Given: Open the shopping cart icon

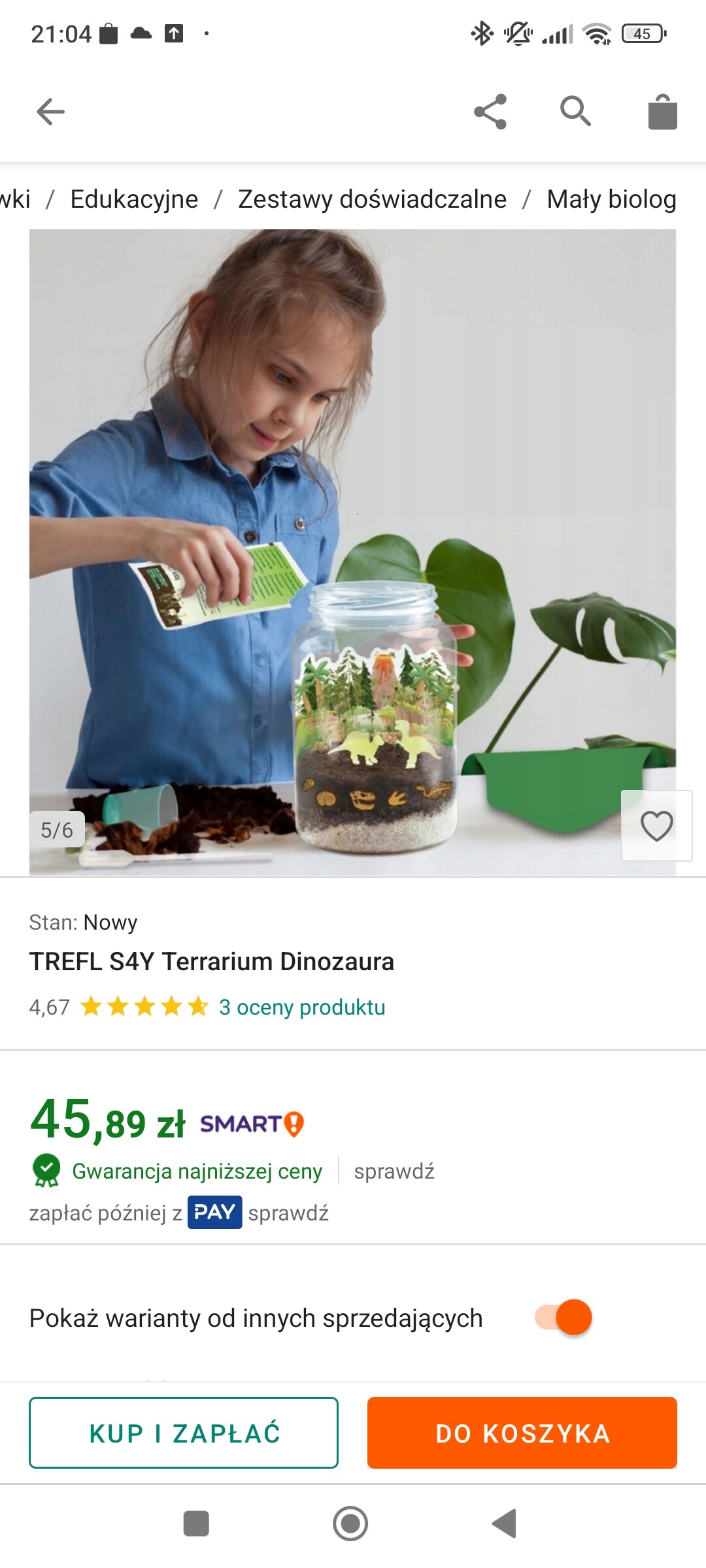Looking at the screenshot, I should (662, 112).
